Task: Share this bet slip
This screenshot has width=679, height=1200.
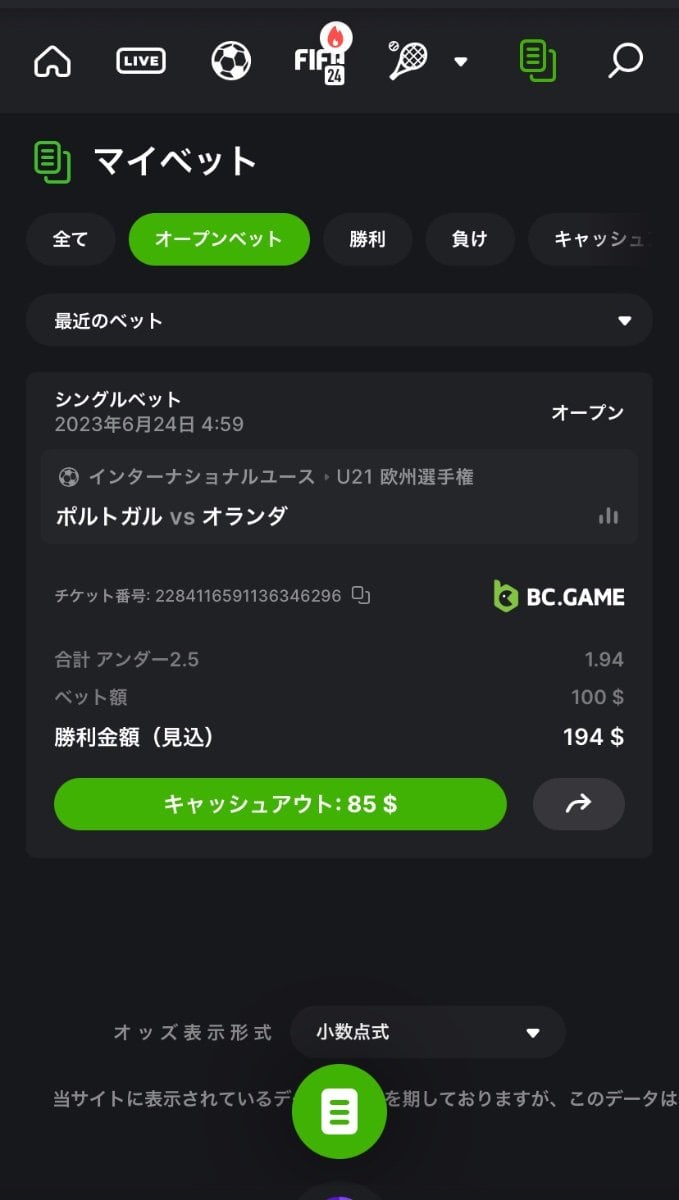Action: click(x=578, y=804)
